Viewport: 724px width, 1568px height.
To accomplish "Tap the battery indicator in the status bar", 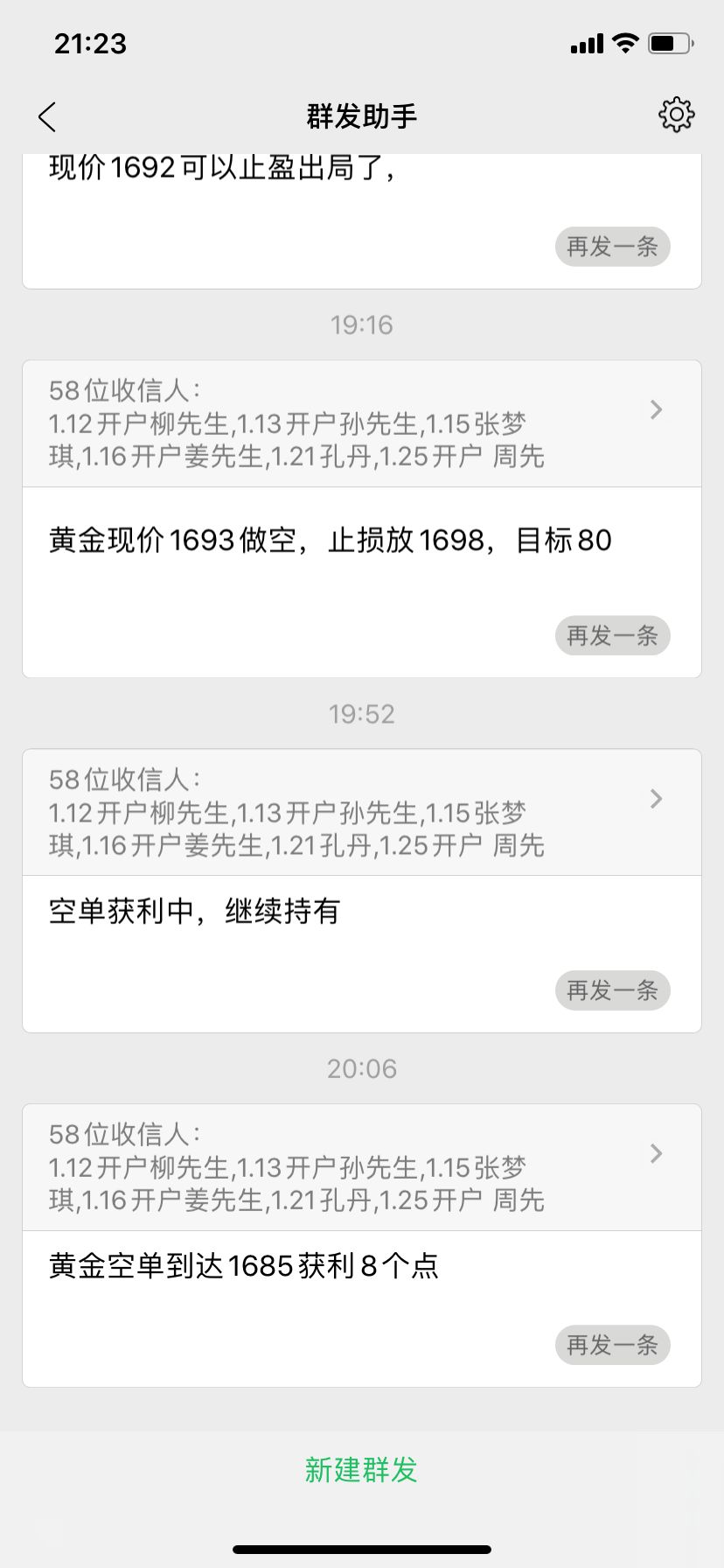I will coord(670,42).
